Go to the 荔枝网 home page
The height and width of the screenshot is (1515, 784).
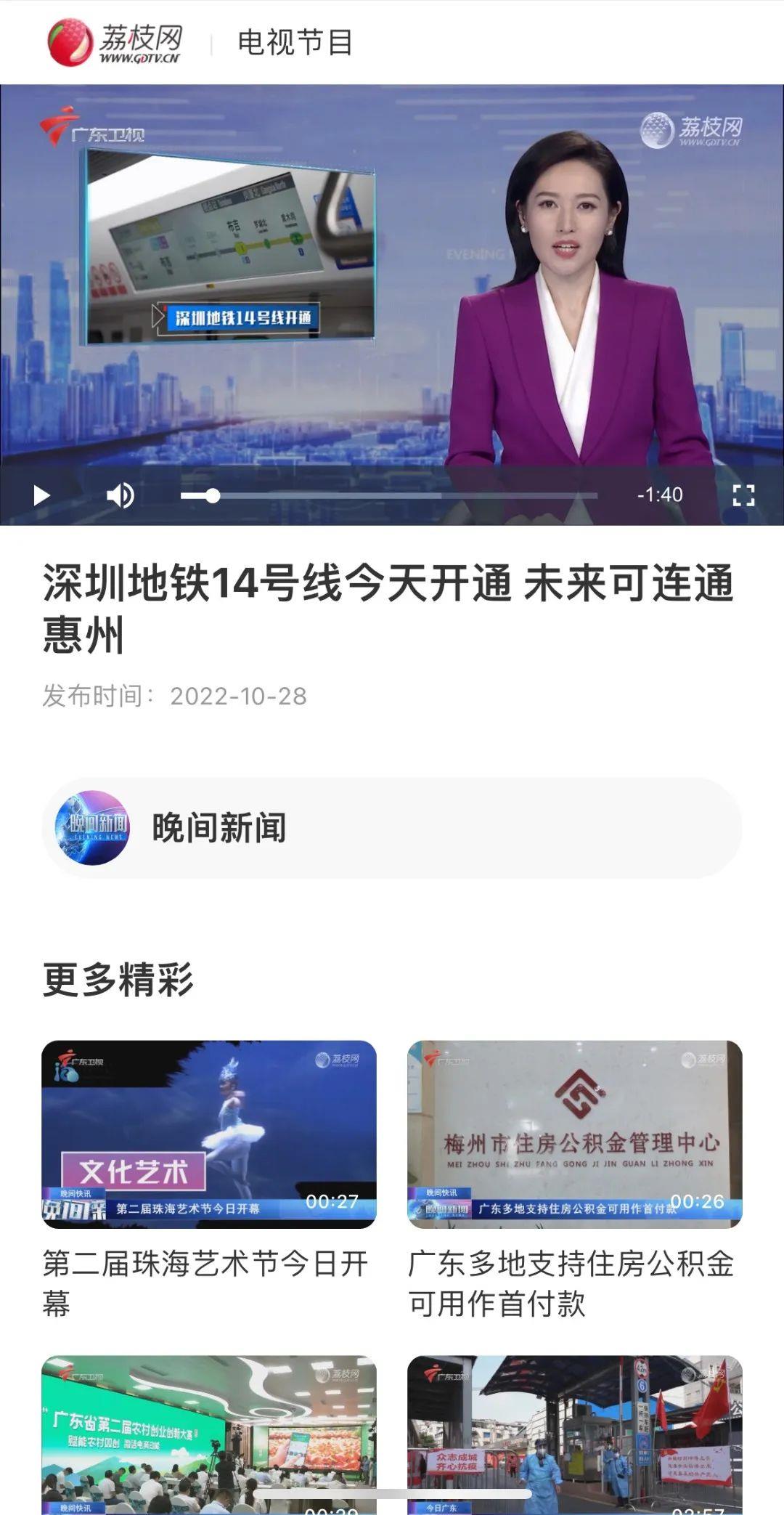click(114, 42)
